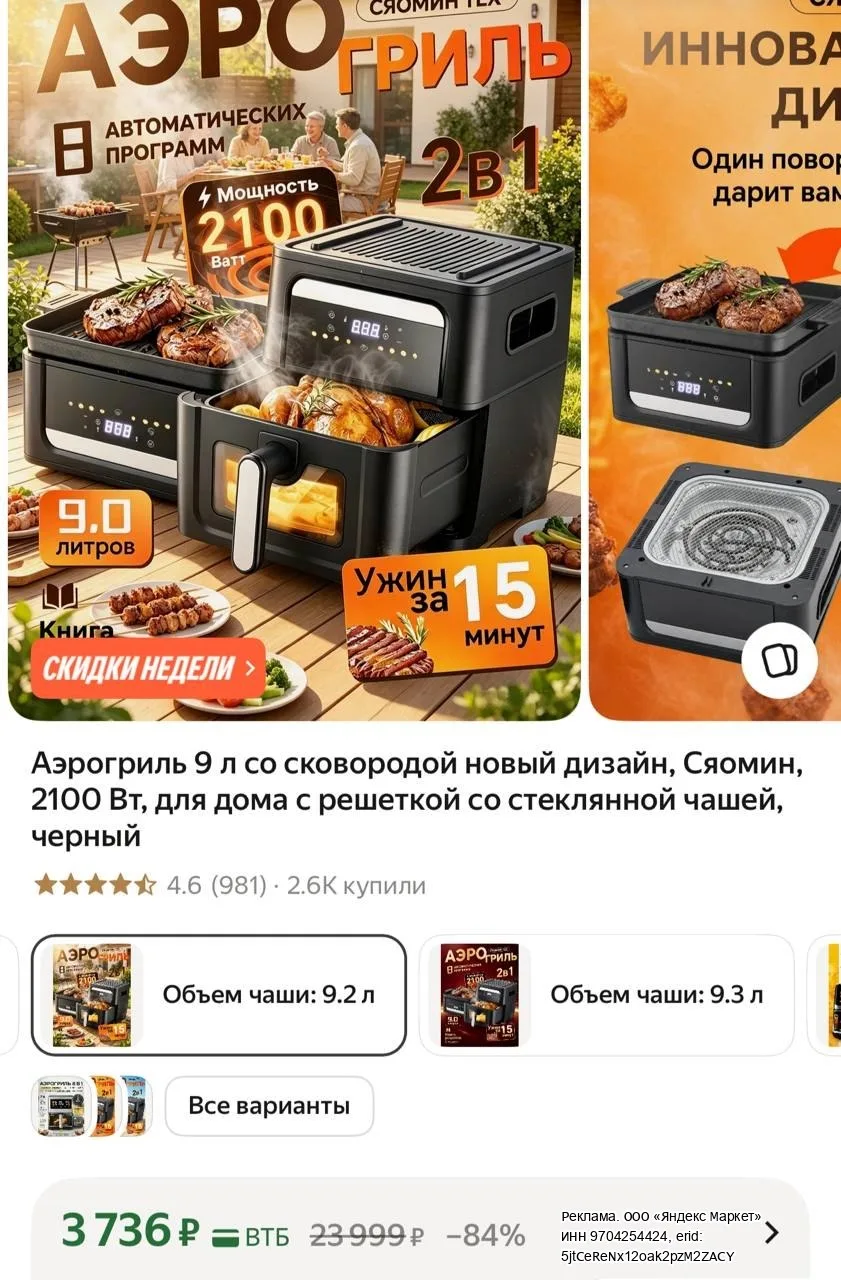Tap the round similar-items icon on image
Viewport: 841px width, 1280px height.
779,660
